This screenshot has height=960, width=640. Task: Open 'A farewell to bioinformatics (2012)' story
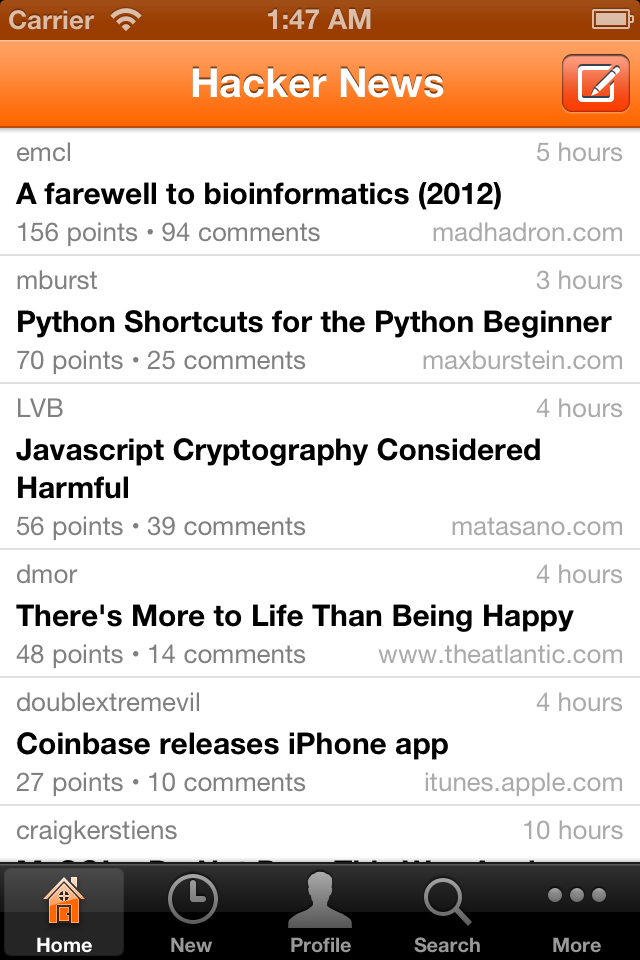click(x=259, y=193)
